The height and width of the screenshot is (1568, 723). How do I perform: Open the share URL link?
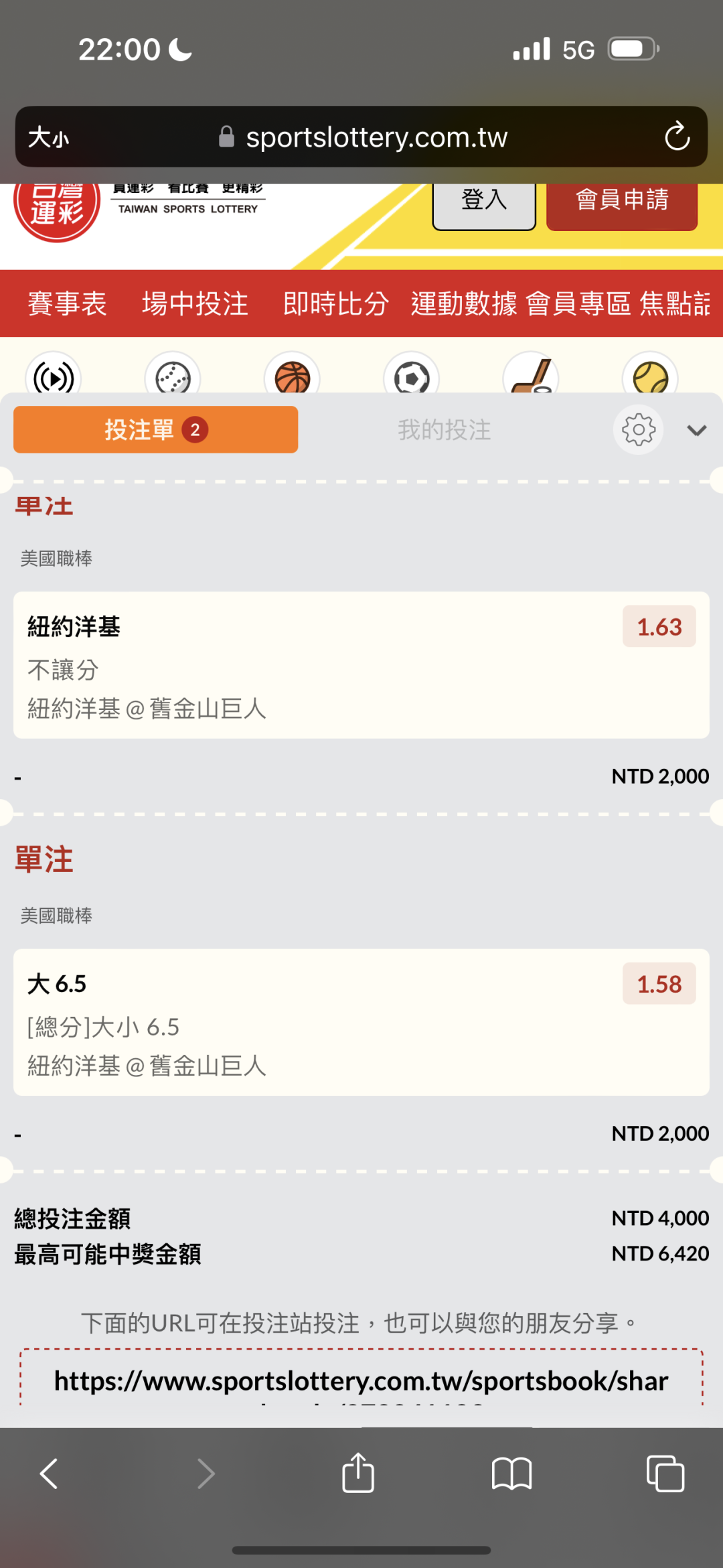361,1381
